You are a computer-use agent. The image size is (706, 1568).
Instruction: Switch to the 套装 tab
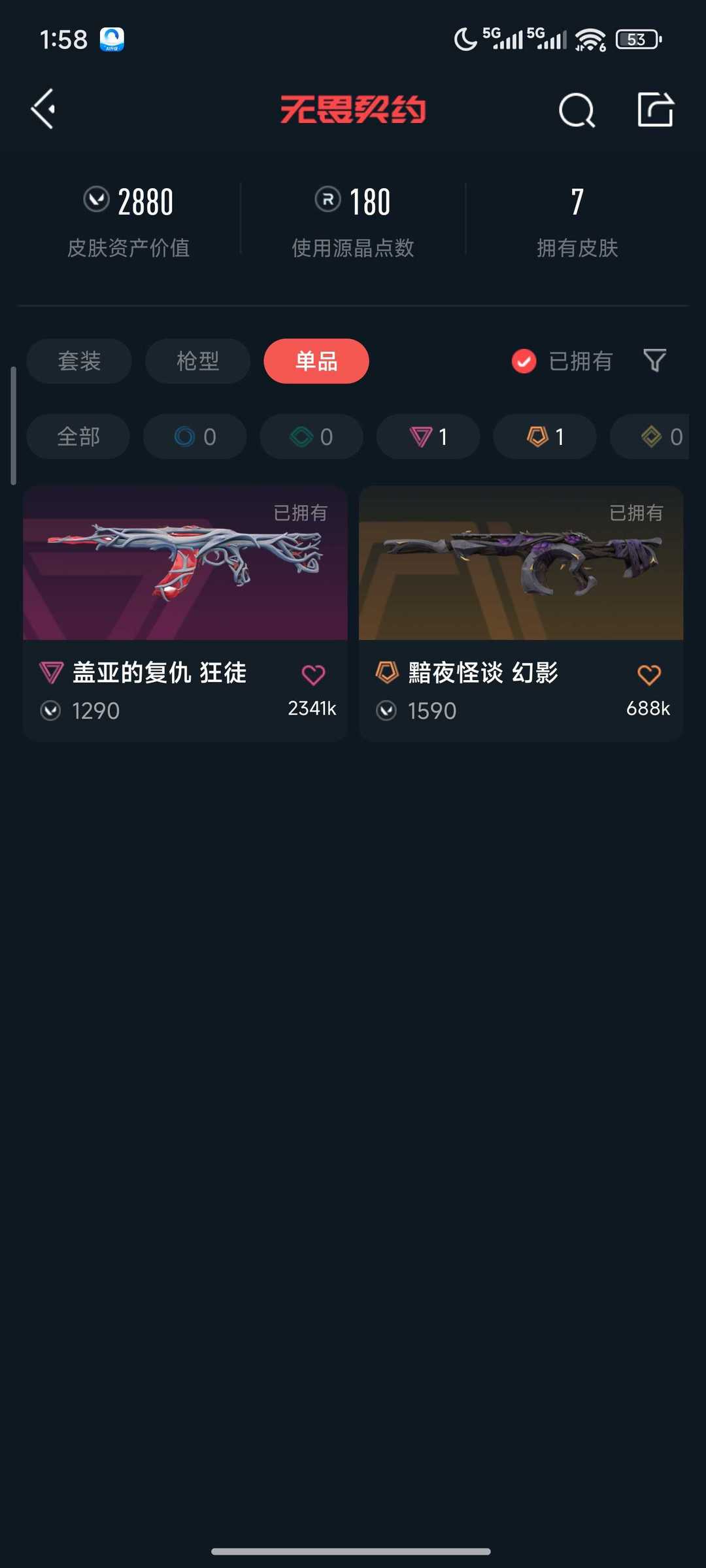(x=79, y=361)
